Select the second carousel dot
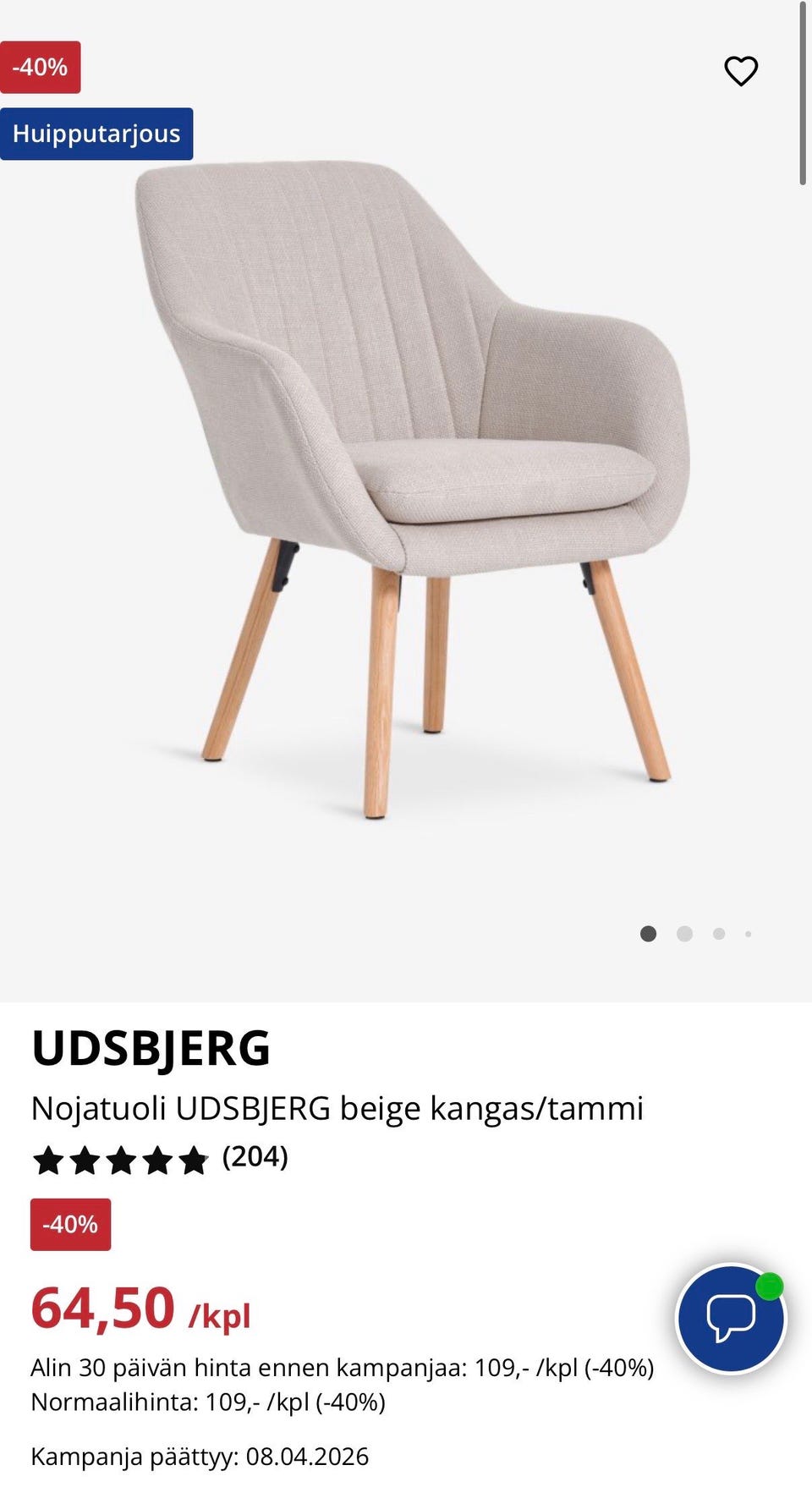Screen dimensions: 812x1498 (x=683, y=934)
